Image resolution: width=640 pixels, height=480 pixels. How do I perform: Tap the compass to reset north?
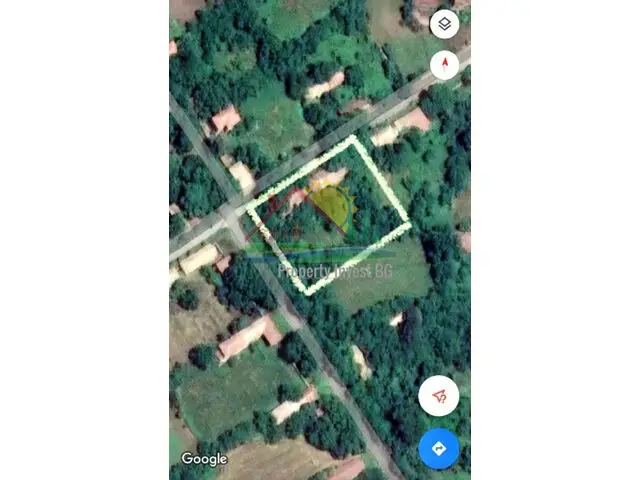(x=444, y=66)
